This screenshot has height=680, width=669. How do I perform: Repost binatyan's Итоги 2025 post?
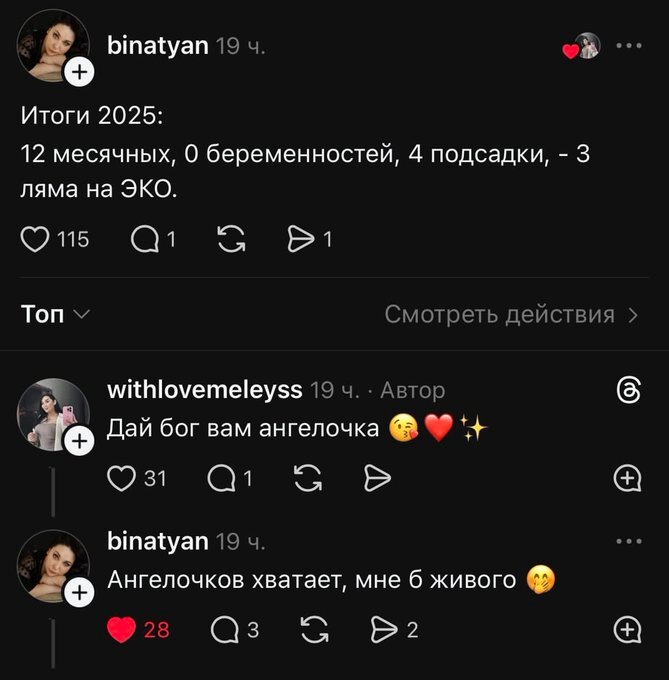coord(231,239)
